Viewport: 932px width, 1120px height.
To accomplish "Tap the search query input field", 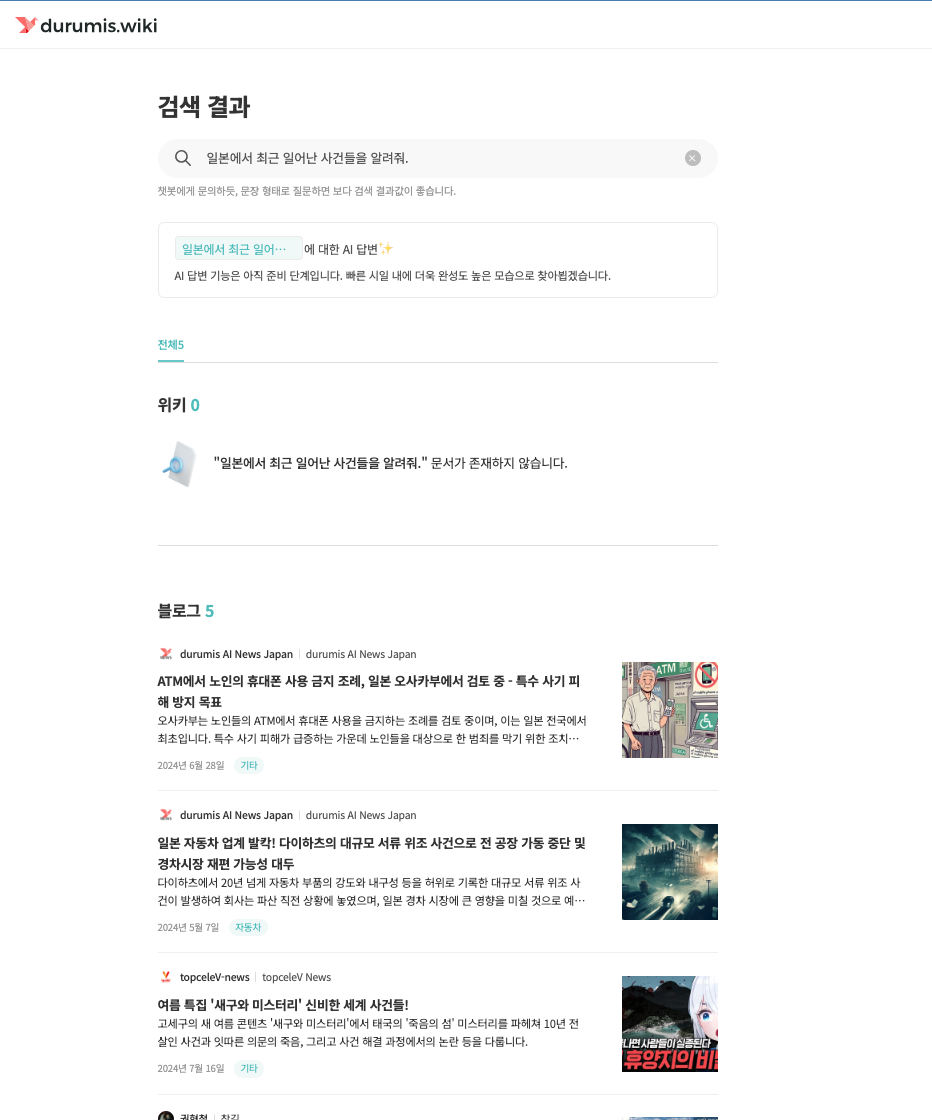I will (x=430, y=158).
